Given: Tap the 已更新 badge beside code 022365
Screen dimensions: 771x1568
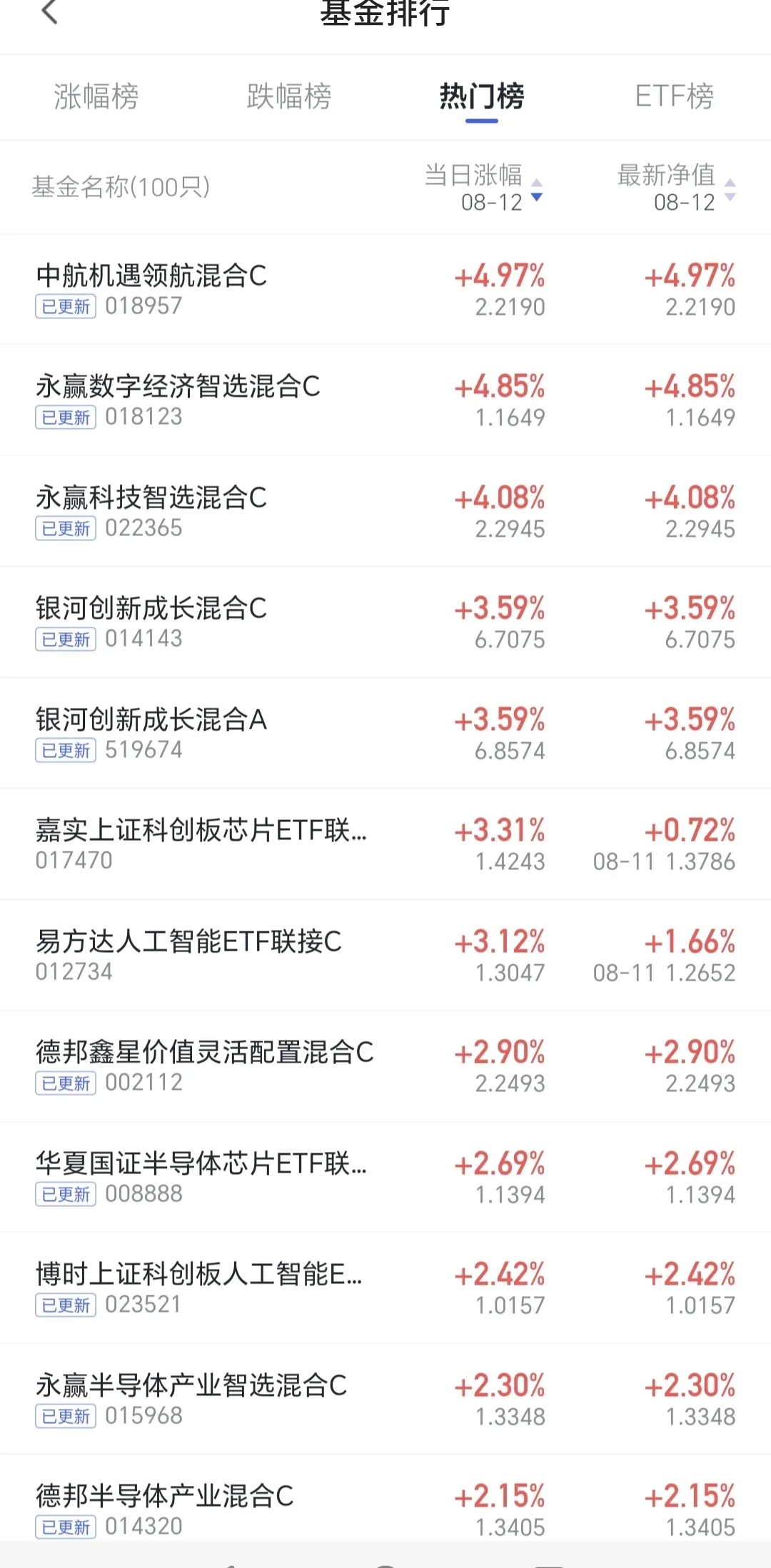Looking at the screenshot, I should click(65, 529).
